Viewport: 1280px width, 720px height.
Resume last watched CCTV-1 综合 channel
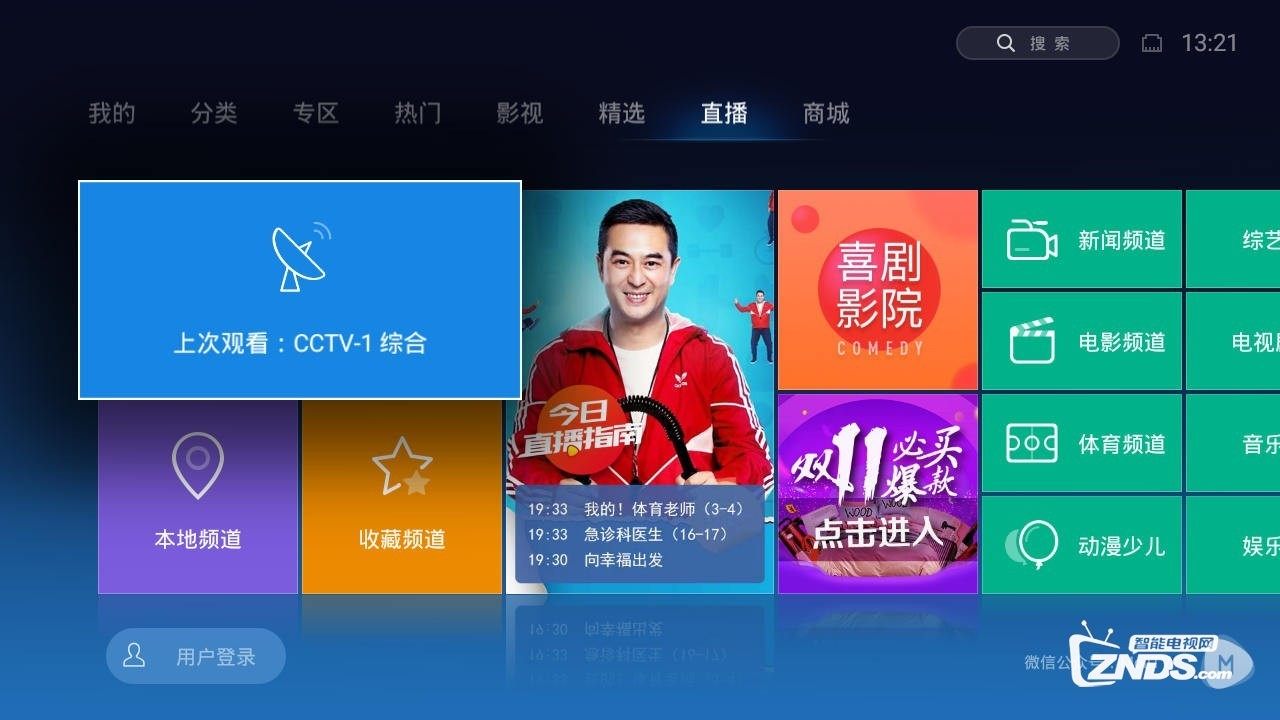300,290
